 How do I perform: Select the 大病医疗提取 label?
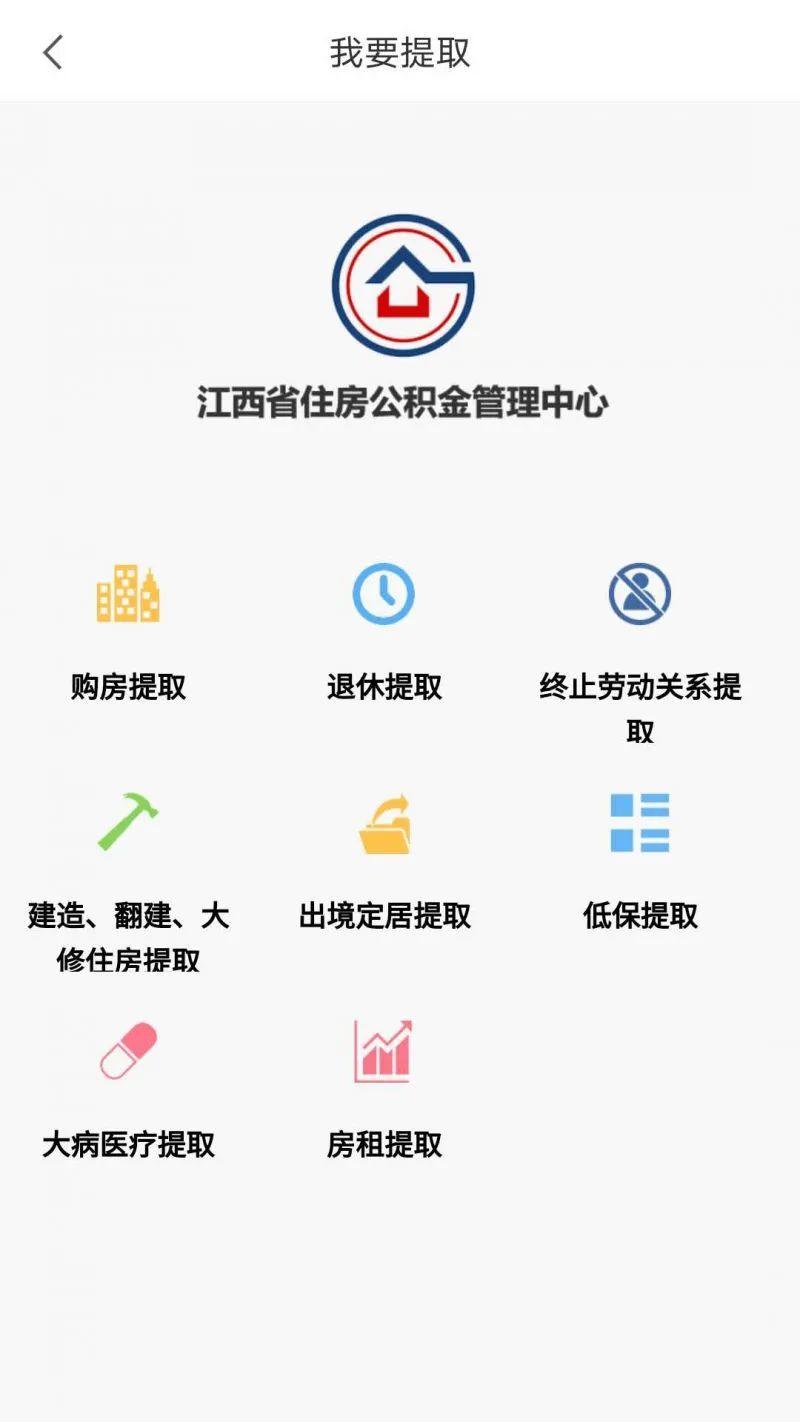[127, 1146]
